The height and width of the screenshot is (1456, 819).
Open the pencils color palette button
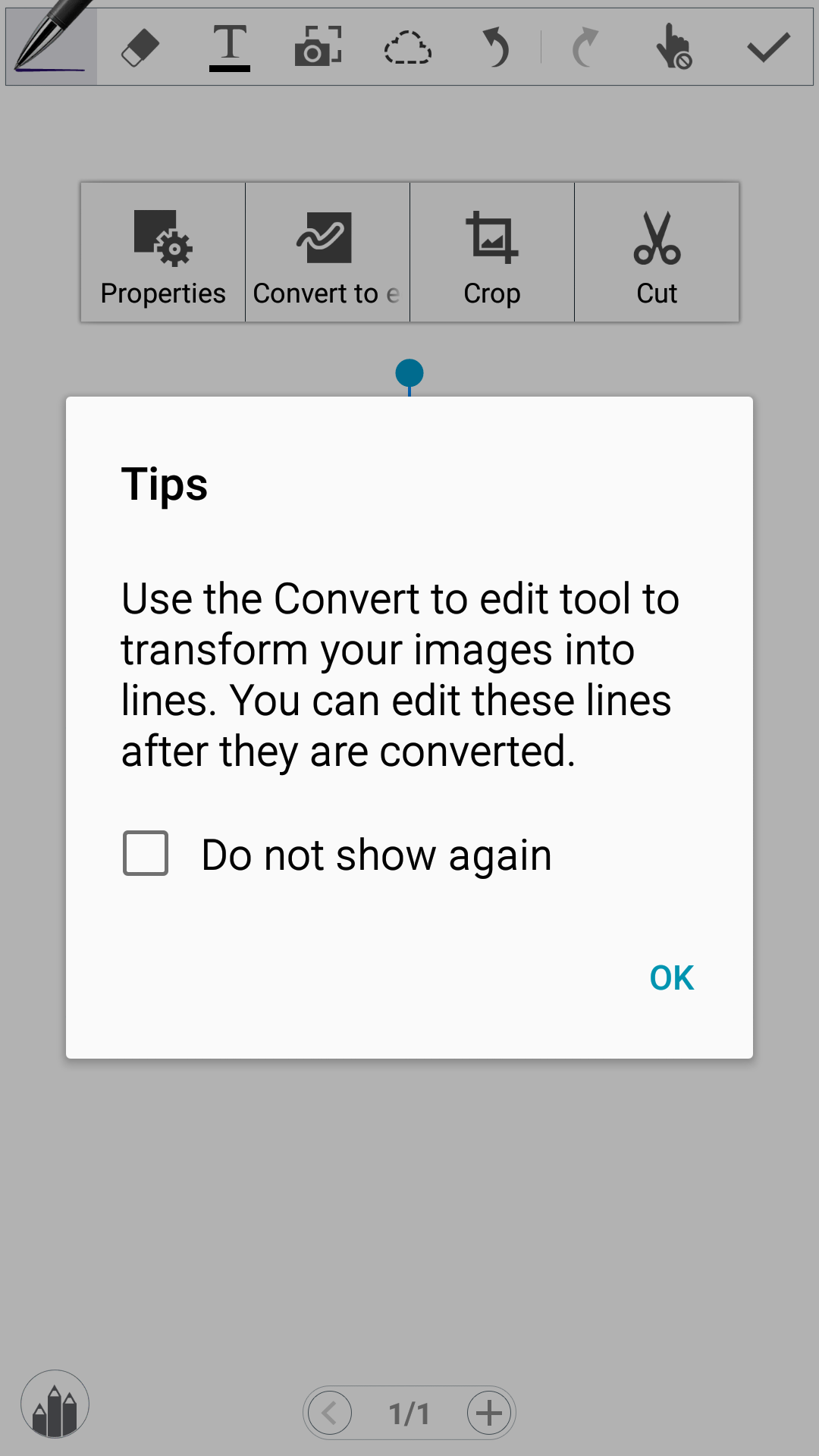point(55,1404)
